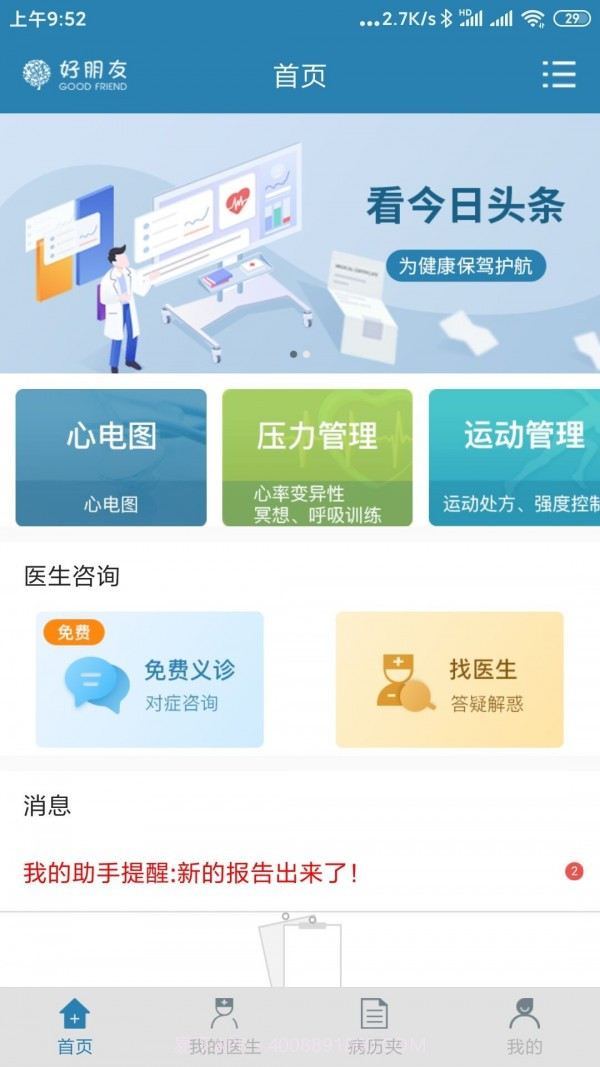The height and width of the screenshot is (1067, 600).
Task: Go to the 病历夹 tab
Action: 375,1027
